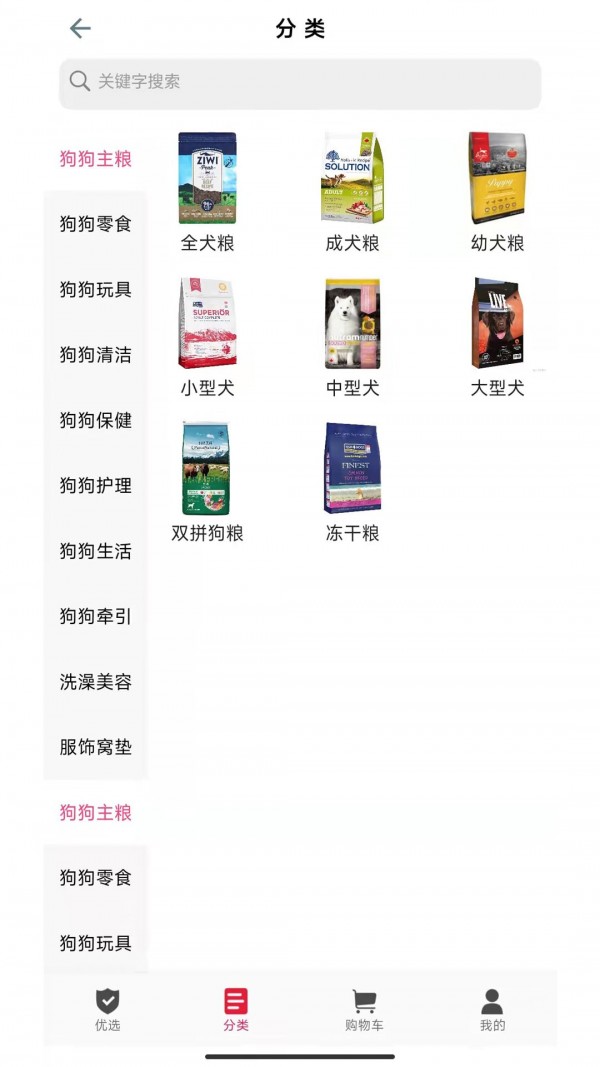Go back using the top arrow

[80, 29]
